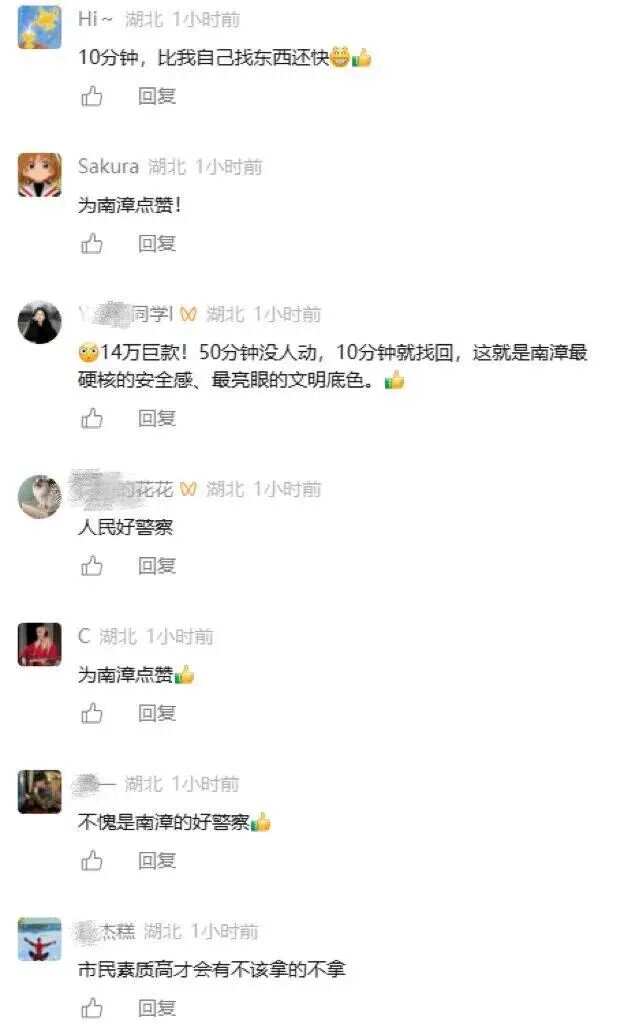
Task: Like the comment by user C
Action: point(92,713)
